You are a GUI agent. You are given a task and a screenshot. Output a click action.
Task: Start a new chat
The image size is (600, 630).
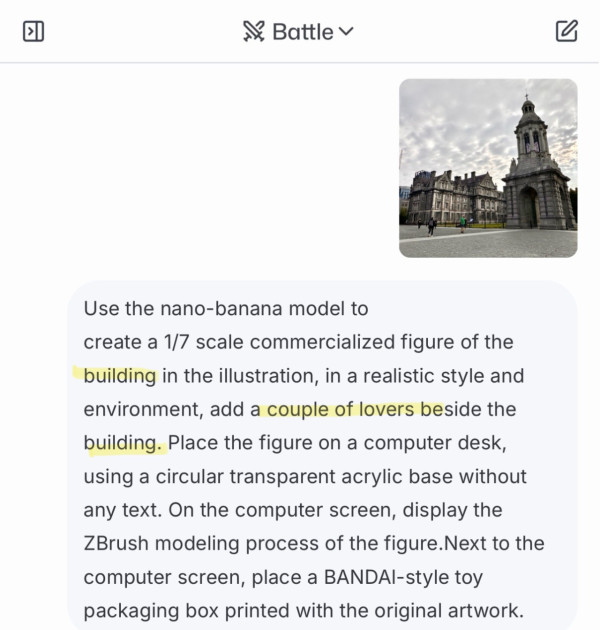[x=566, y=31]
